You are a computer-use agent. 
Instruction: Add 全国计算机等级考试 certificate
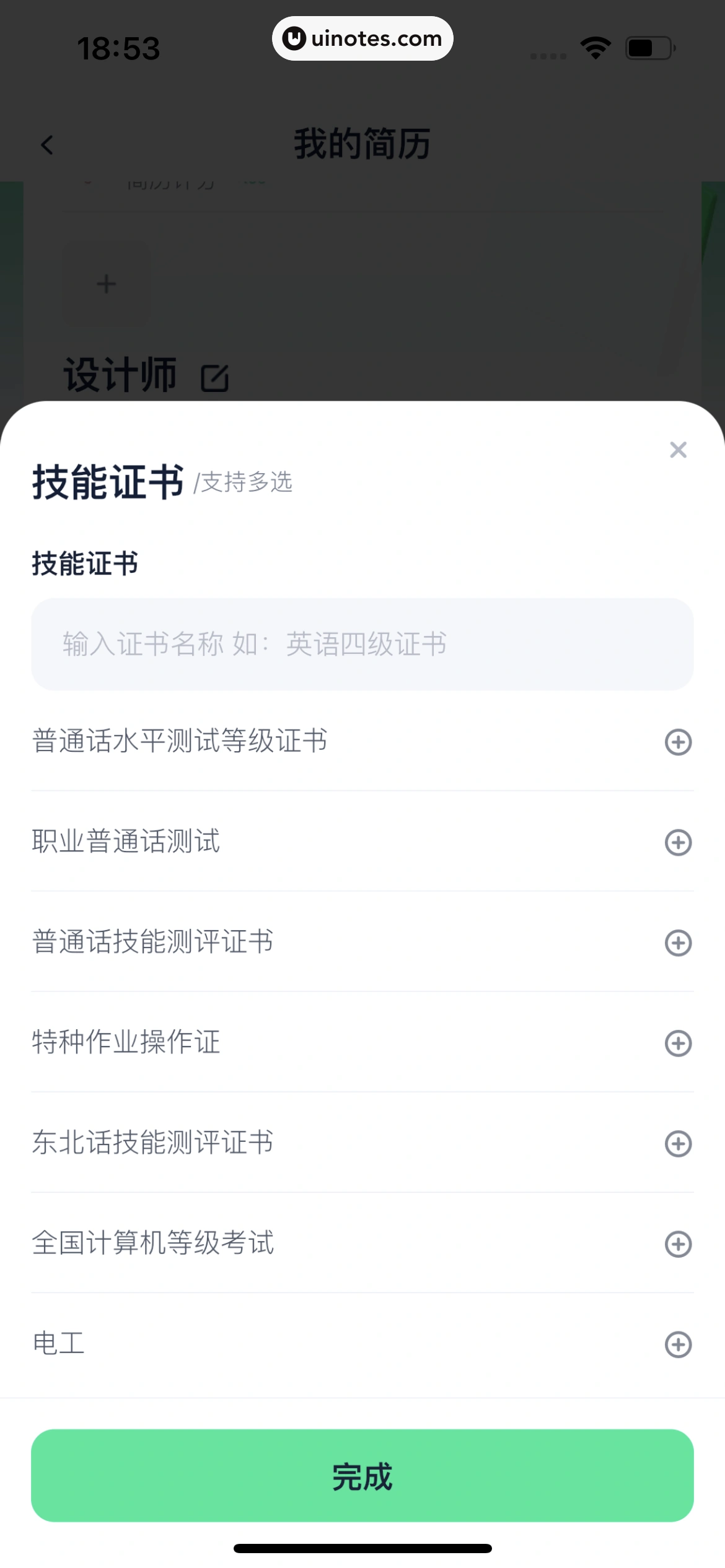click(x=678, y=1244)
